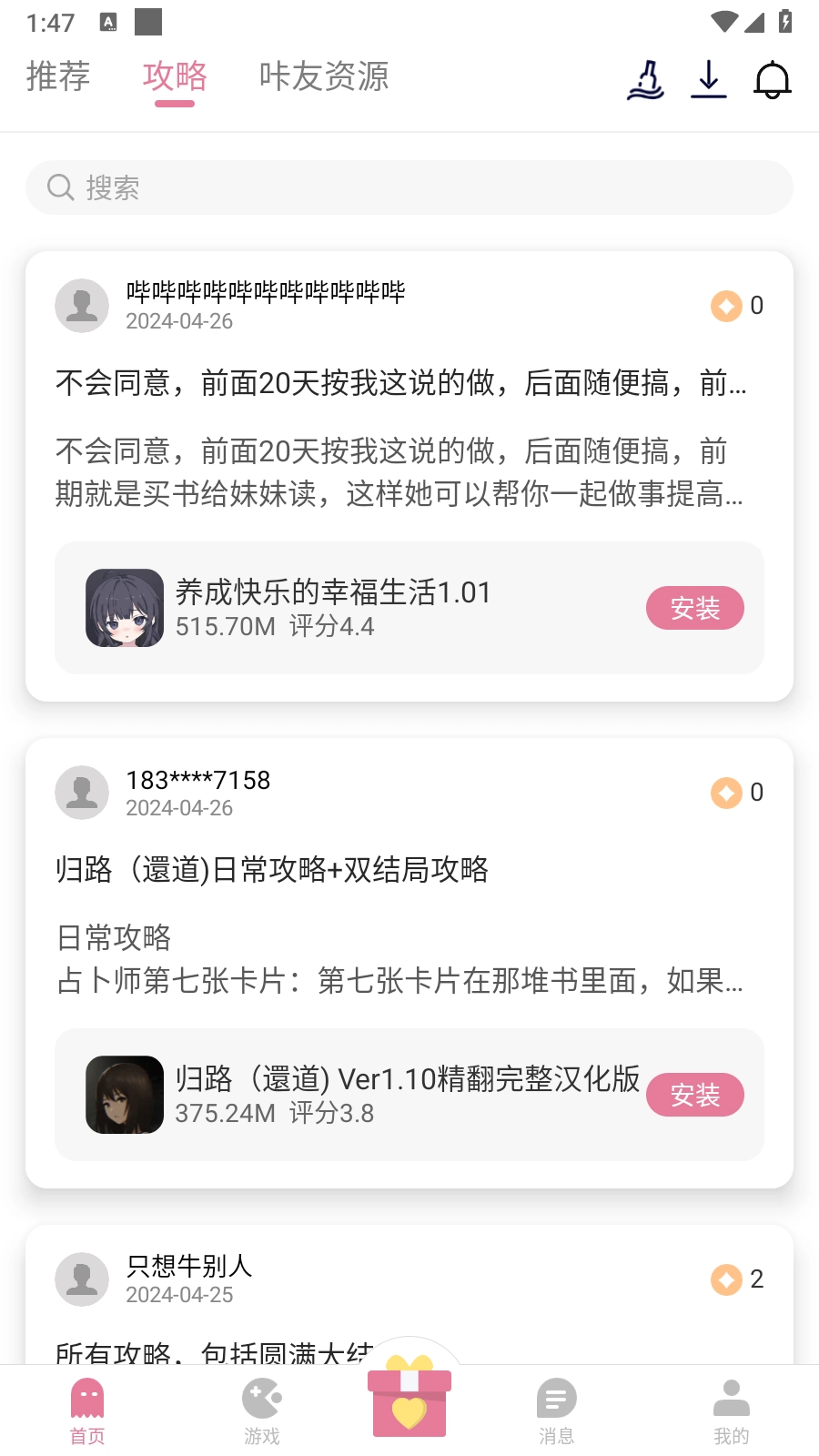Open the downloads icon
Screen dimensions: 819x1456
[708, 79]
